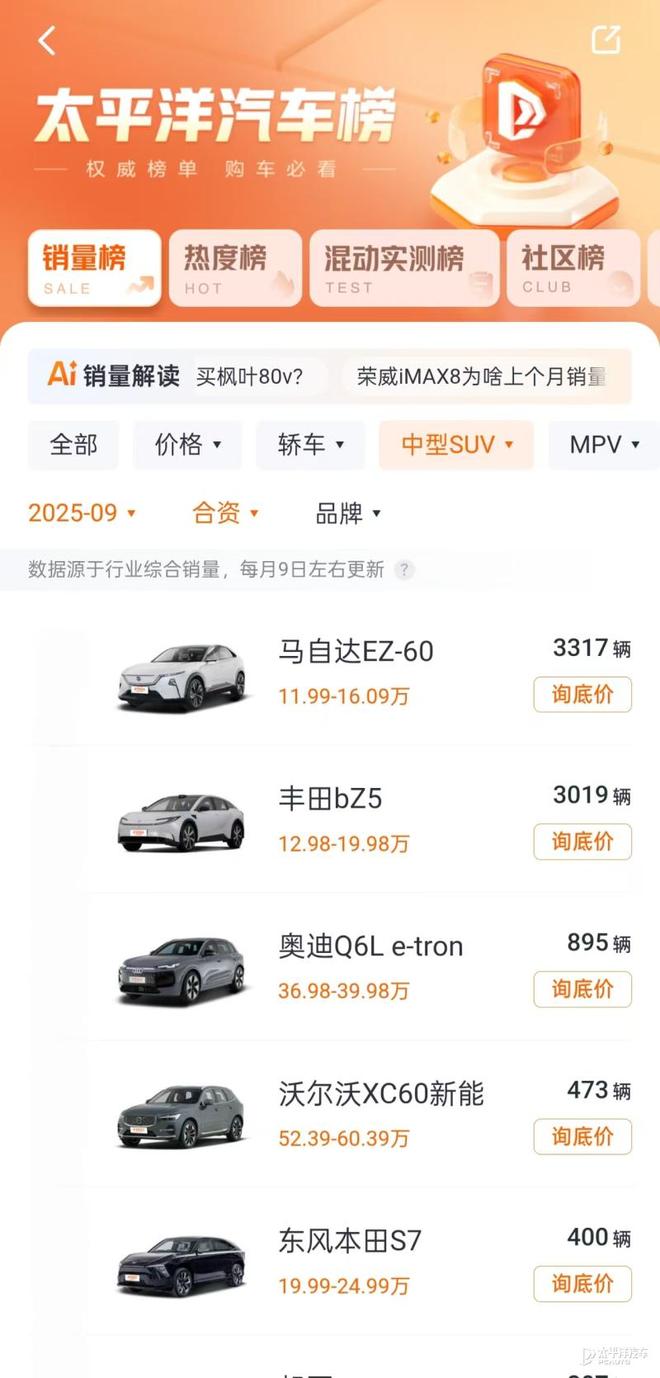
Task: Select the 销量榜 tab
Action: [x=94, y=268]
